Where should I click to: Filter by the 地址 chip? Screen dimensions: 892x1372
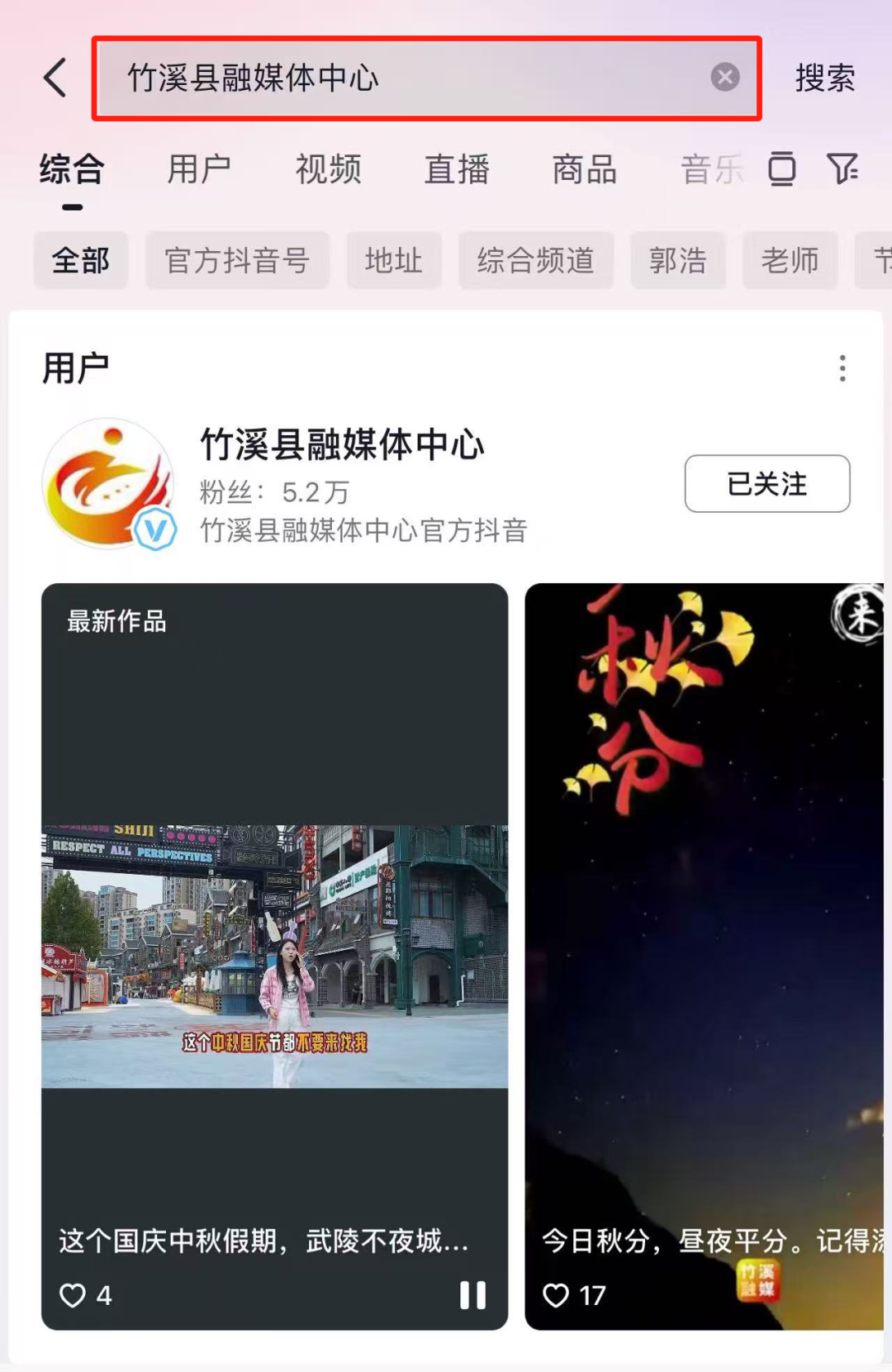pyautogui.click(x=393, y=261)
